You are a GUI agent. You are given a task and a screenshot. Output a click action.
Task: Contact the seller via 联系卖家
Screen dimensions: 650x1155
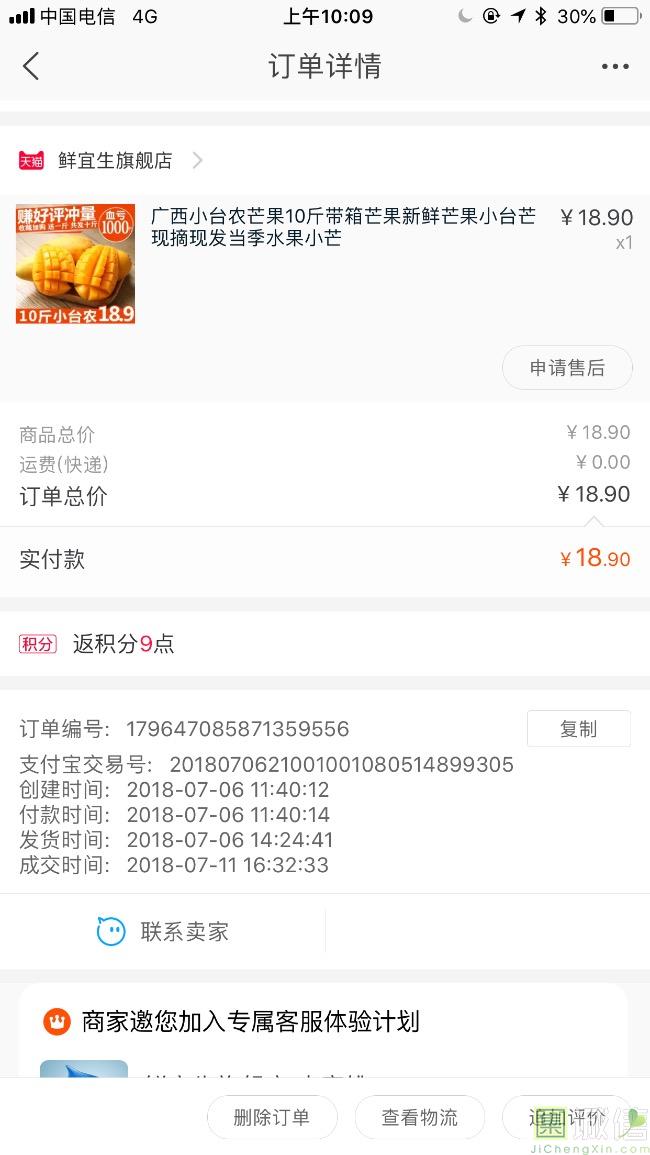pos(163,932)
